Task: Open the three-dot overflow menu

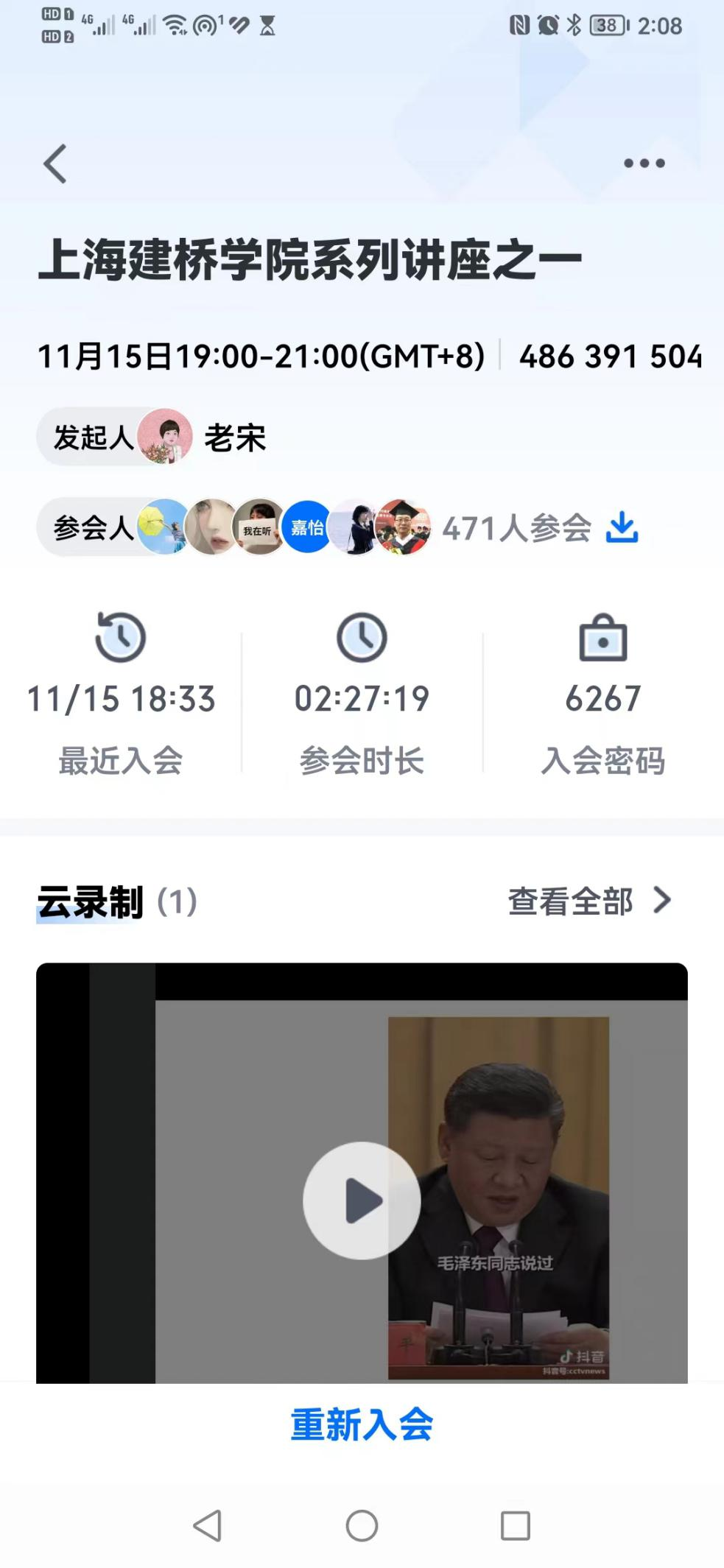Action: pos(644,164)
